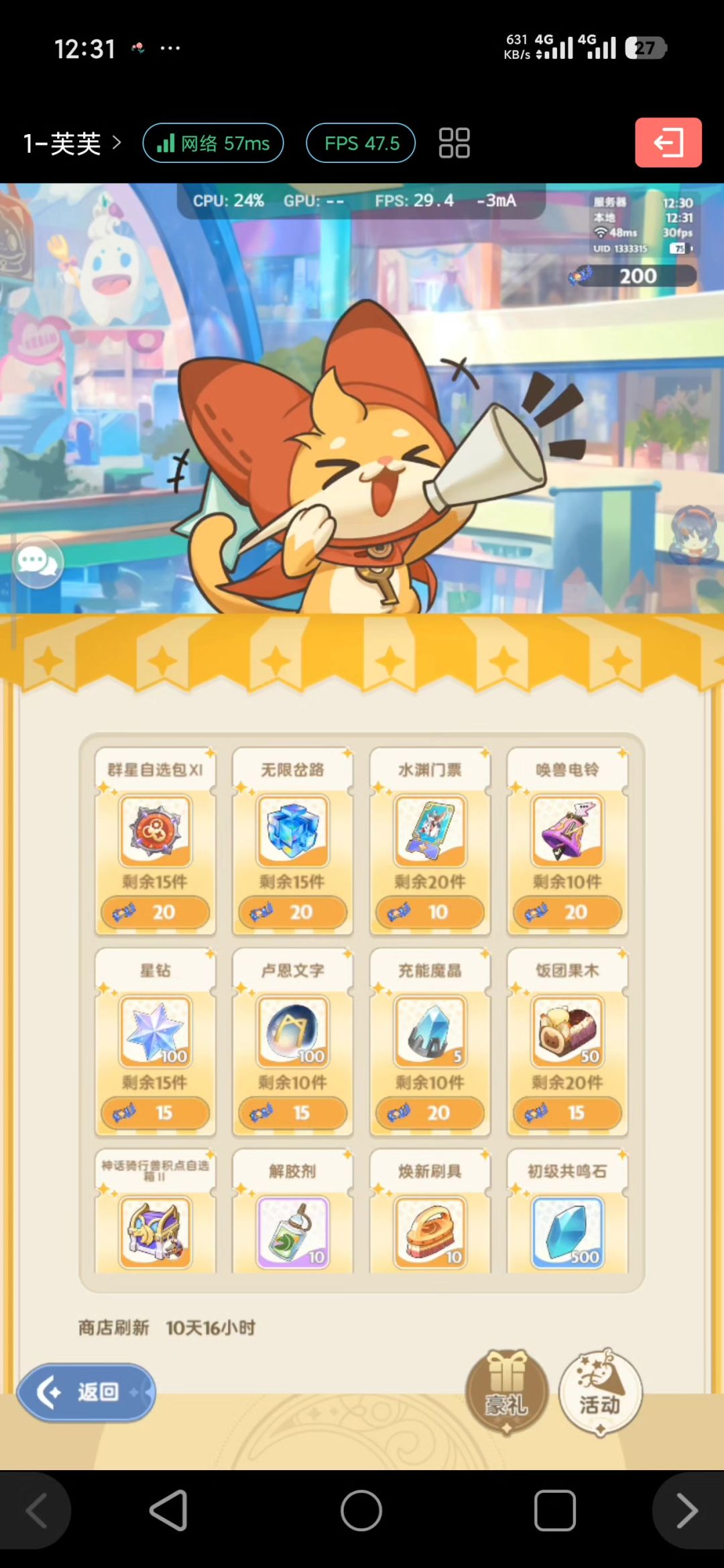Tap the red exit button
Image resolution: width=724 pixels, height=1568 pixels.
click(668, 142)
